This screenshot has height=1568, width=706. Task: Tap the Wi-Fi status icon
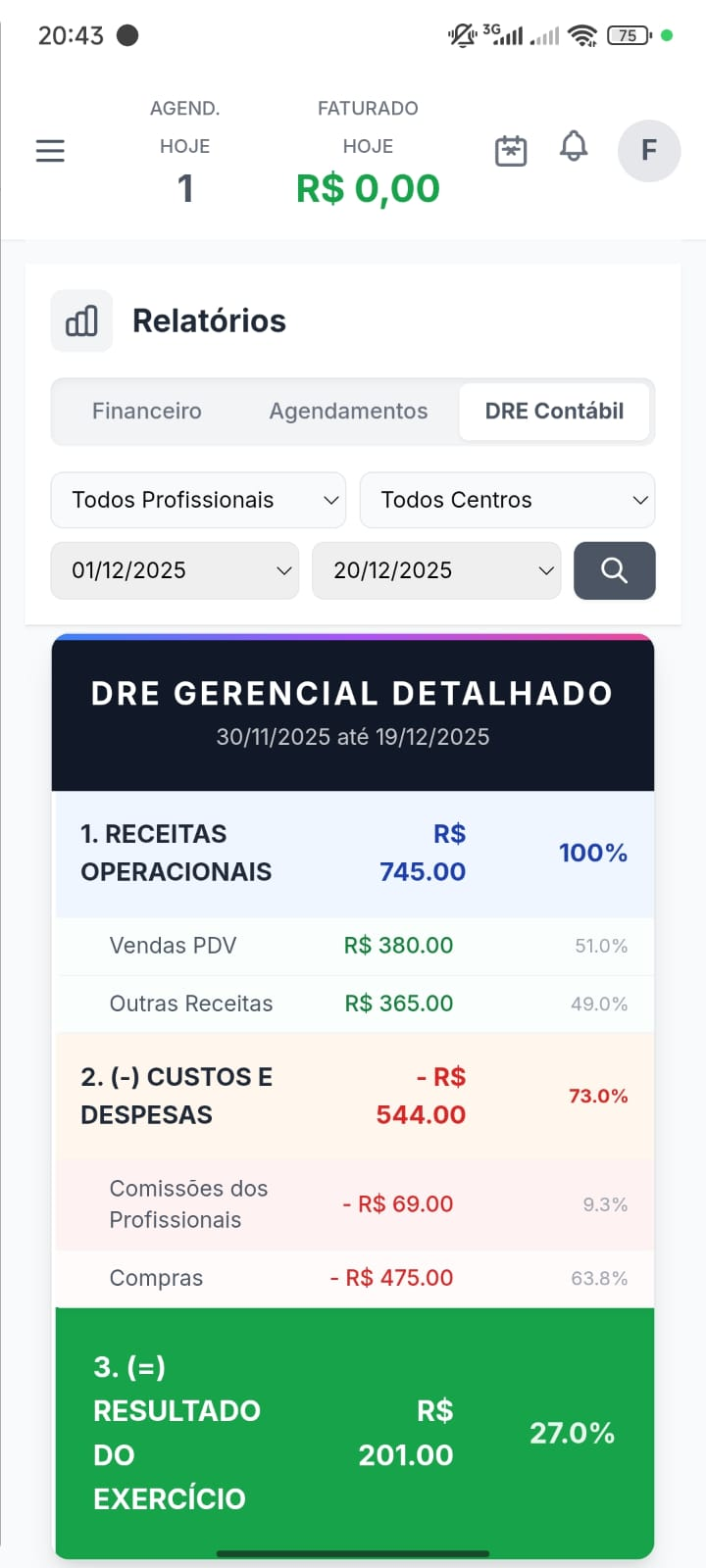tap(582, 35)
